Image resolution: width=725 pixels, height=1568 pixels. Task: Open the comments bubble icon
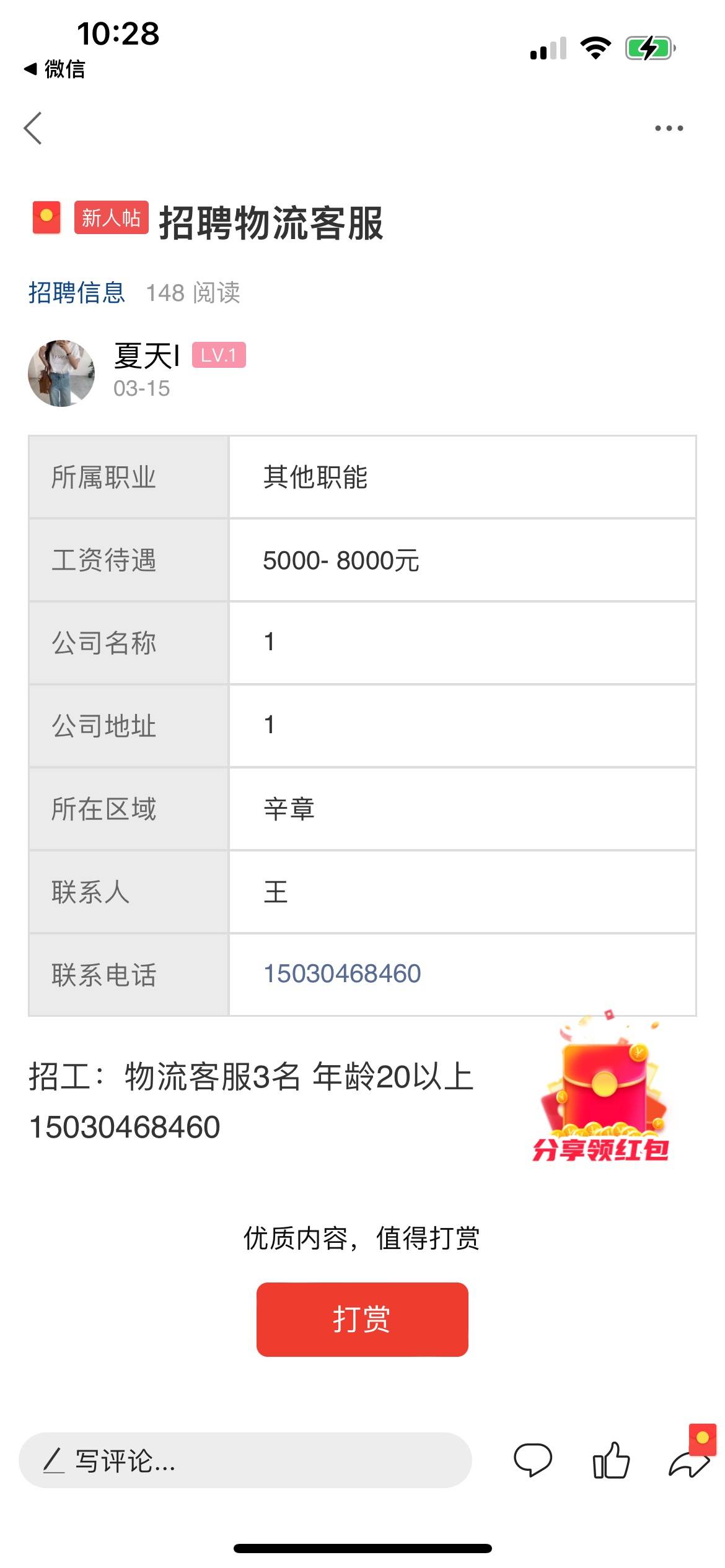533,1460
